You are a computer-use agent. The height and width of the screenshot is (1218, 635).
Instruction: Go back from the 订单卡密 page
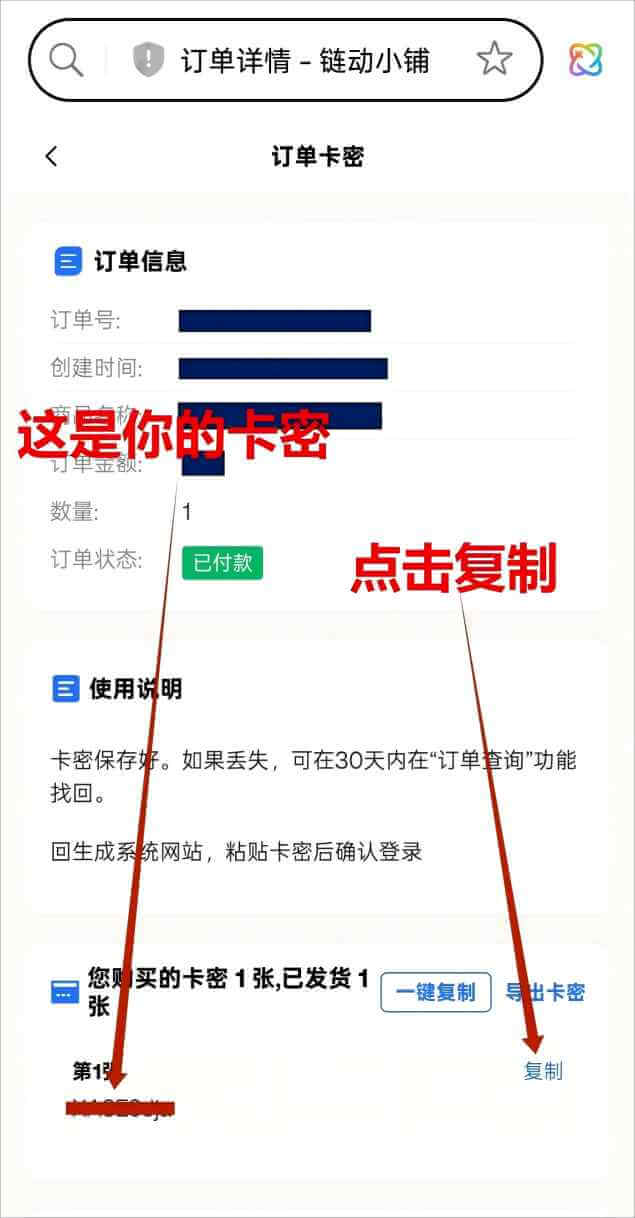coord(52,156)
